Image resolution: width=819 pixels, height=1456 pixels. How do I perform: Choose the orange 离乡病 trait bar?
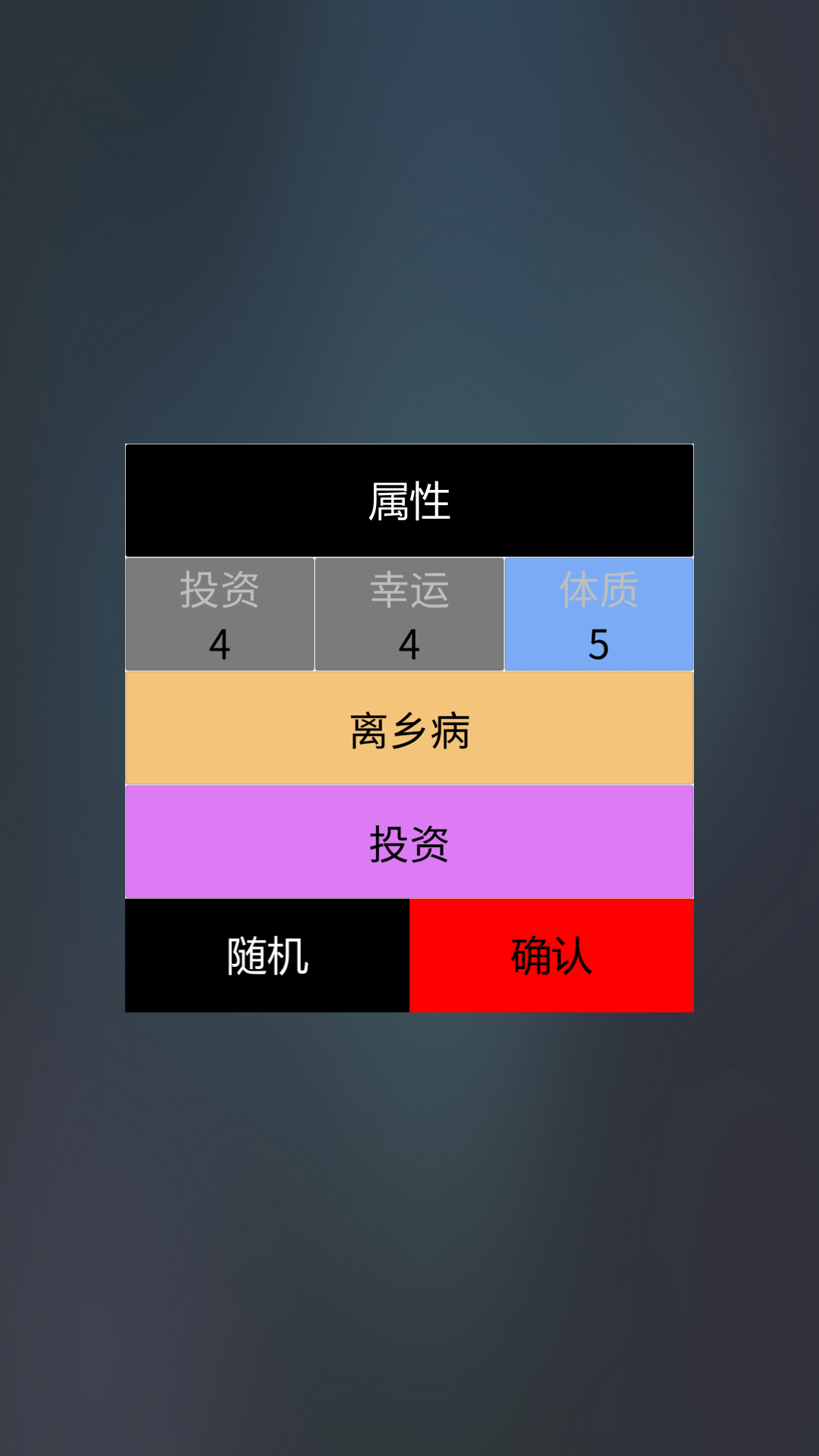coord(409,726)
